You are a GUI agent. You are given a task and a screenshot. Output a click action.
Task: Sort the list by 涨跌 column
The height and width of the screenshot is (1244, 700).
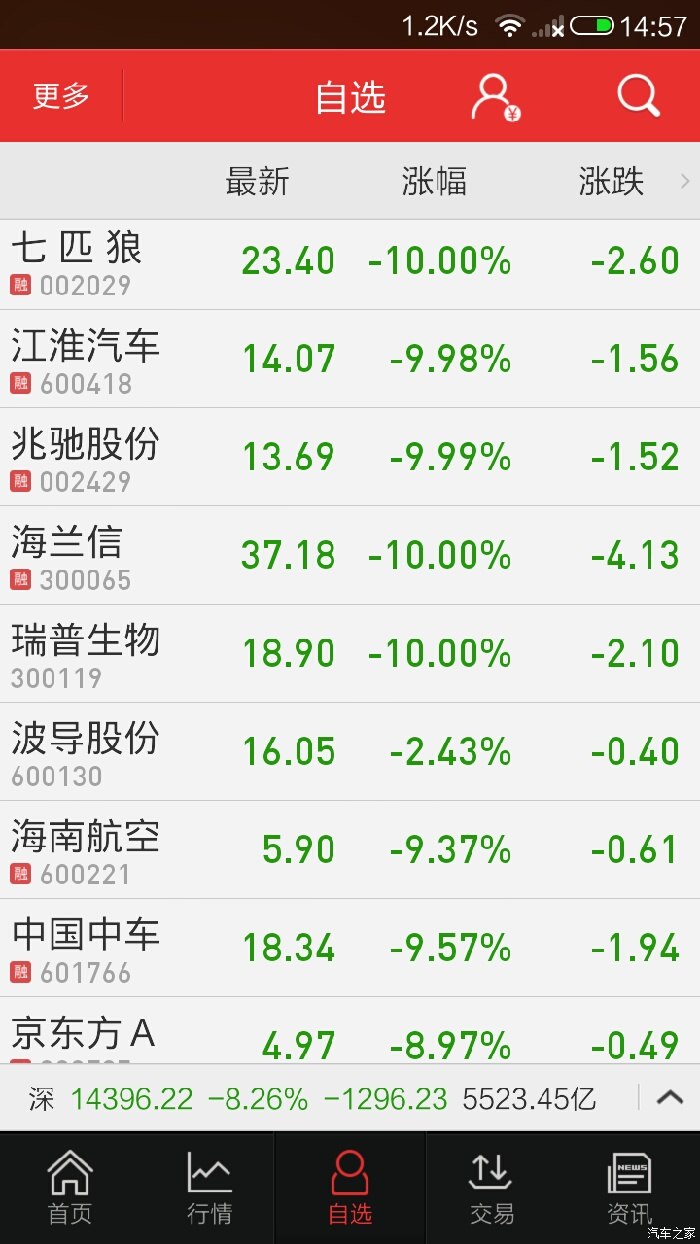click(611, 182)
